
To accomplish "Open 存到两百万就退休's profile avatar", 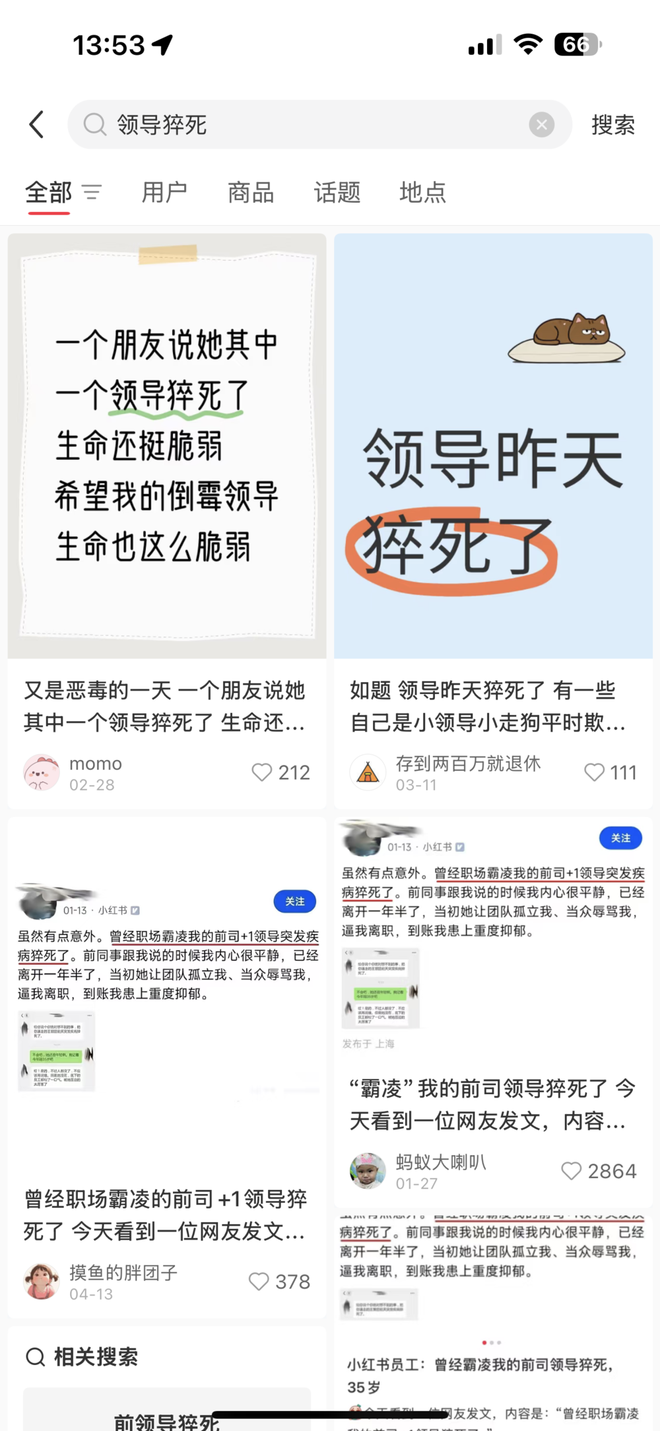I will coord(367,772).
